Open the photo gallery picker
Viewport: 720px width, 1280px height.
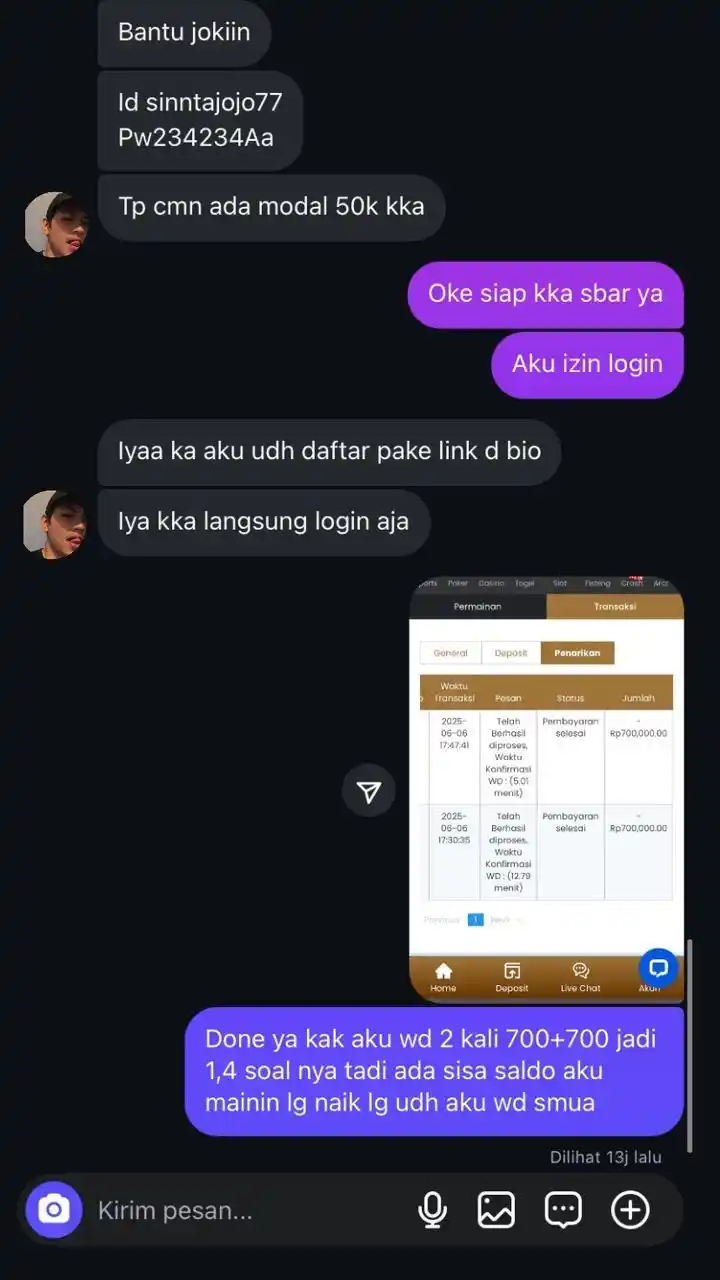[496, 1210]
